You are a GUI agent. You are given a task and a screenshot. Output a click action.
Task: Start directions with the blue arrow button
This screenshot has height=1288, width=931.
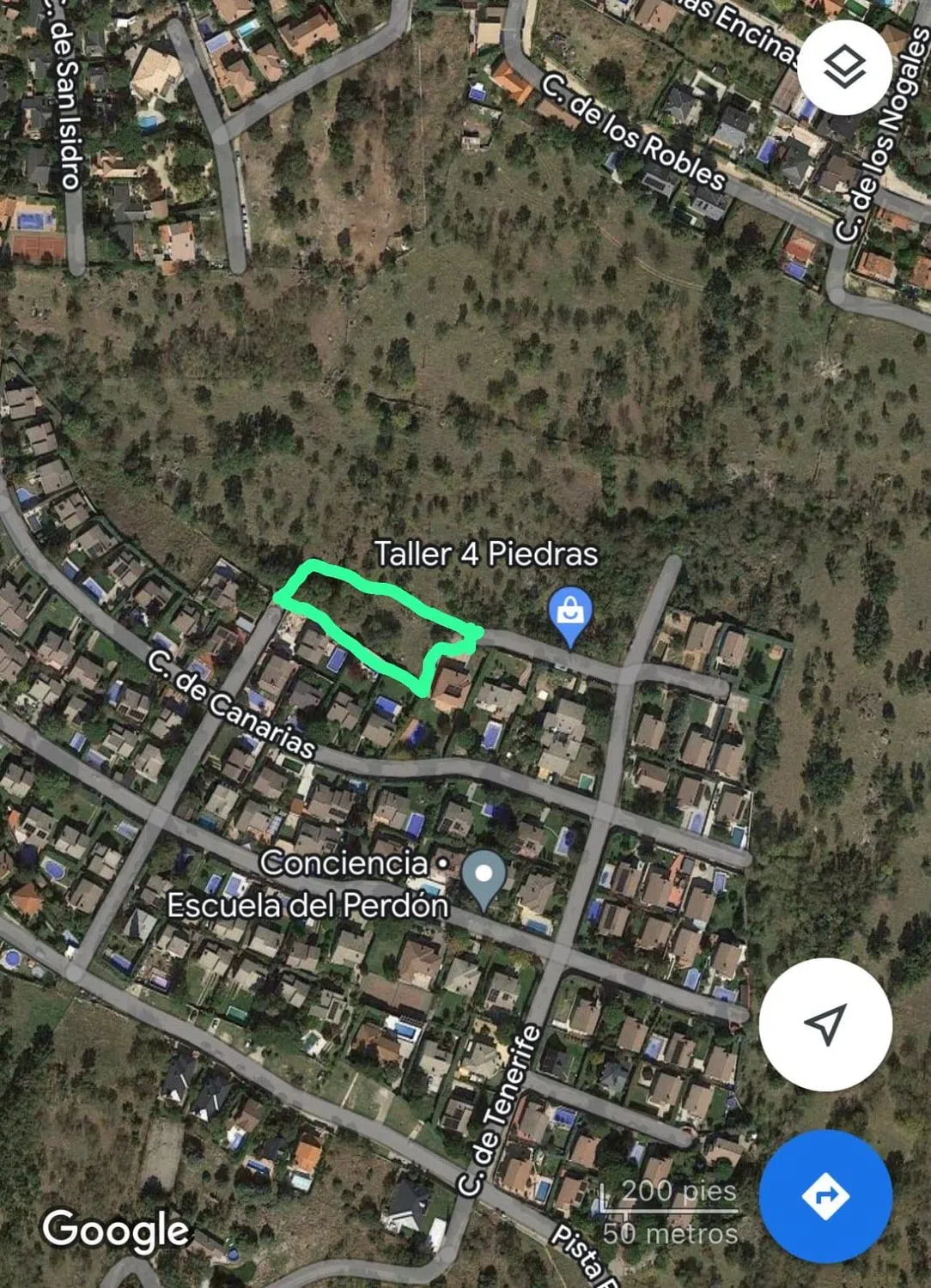pyautogui.click(x=825, y=1196)
